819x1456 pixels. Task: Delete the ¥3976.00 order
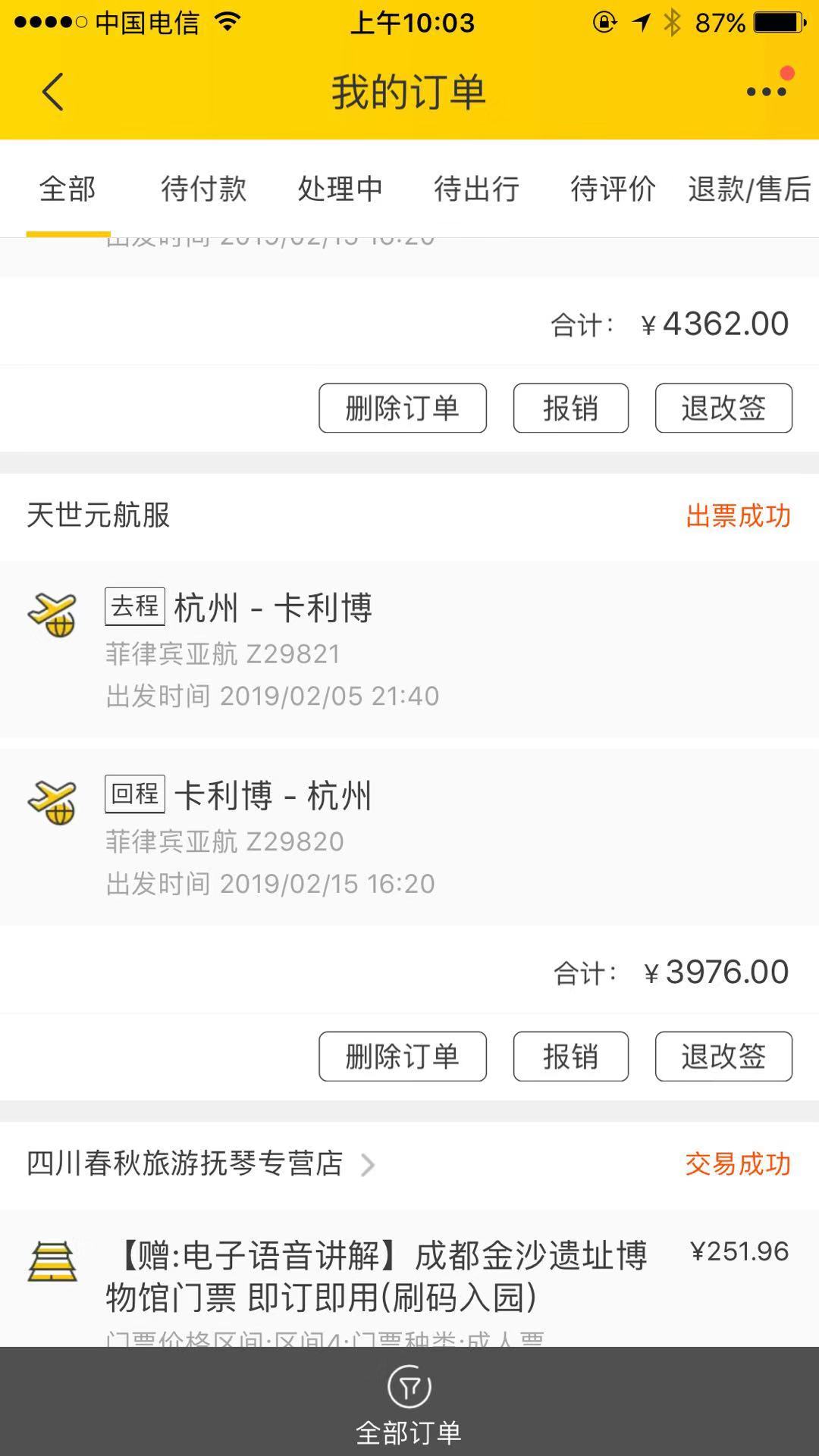tap(403, 1056)
